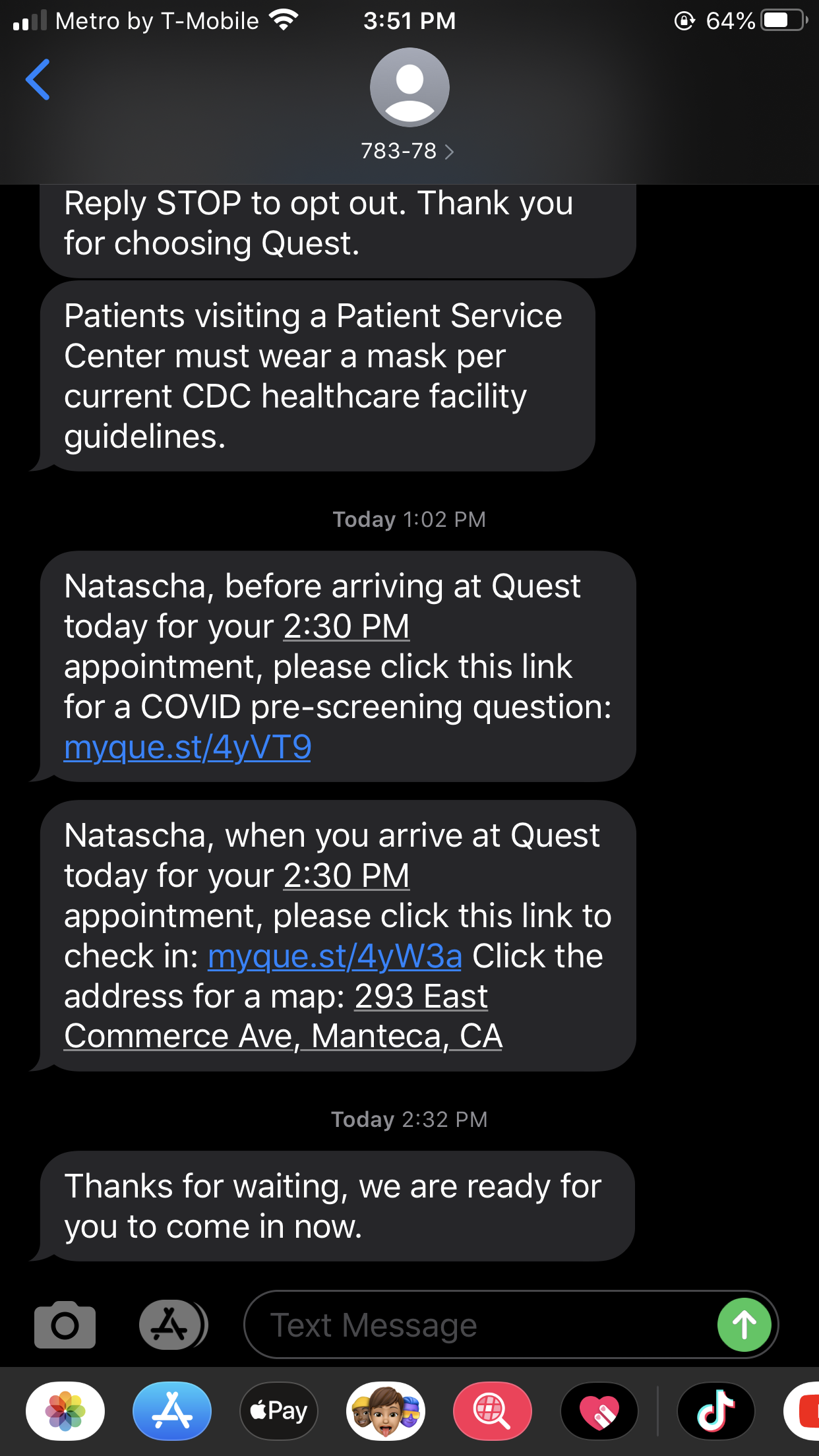Open Apple Pay in the app drawer

(x=279, y=1411)
